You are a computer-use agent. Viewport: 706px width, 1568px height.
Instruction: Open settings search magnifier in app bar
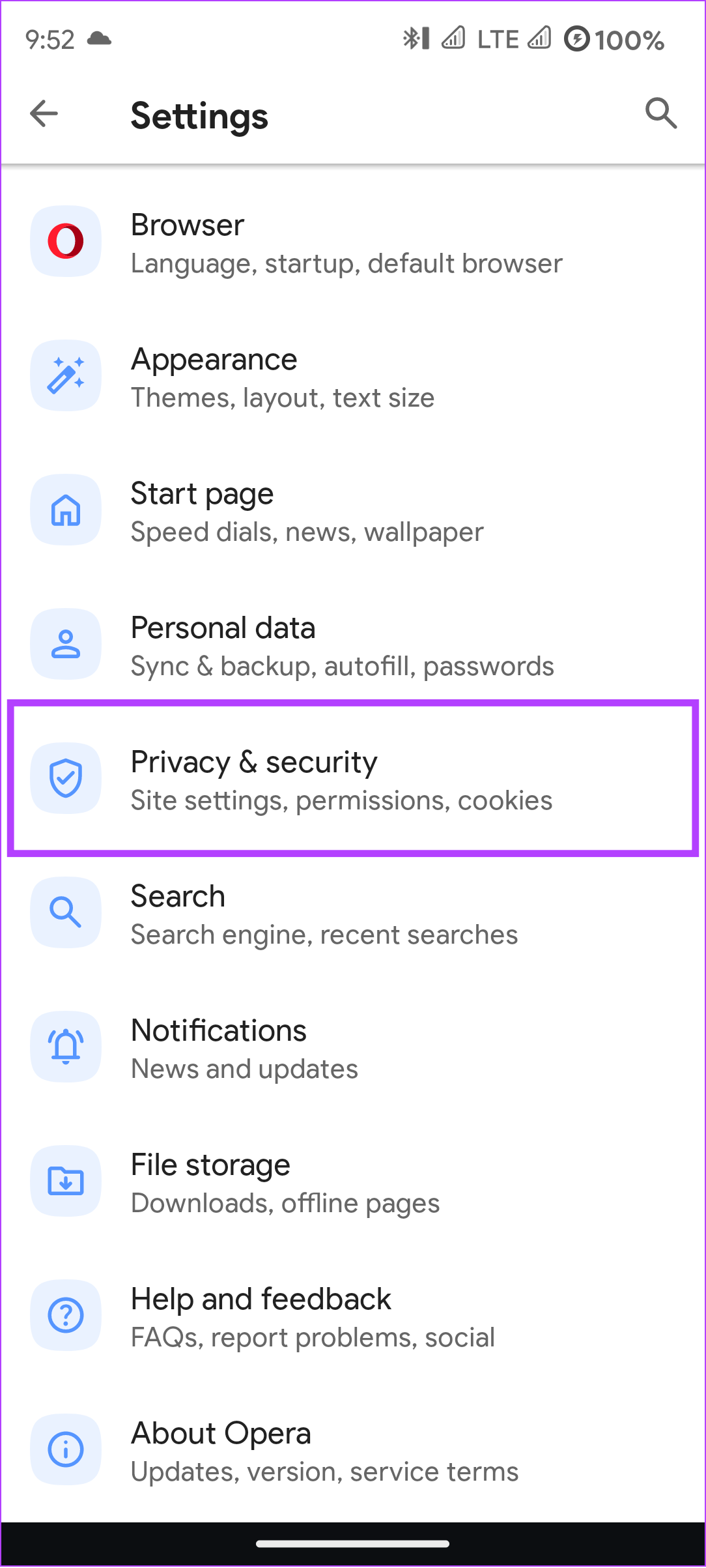(660, 114)
